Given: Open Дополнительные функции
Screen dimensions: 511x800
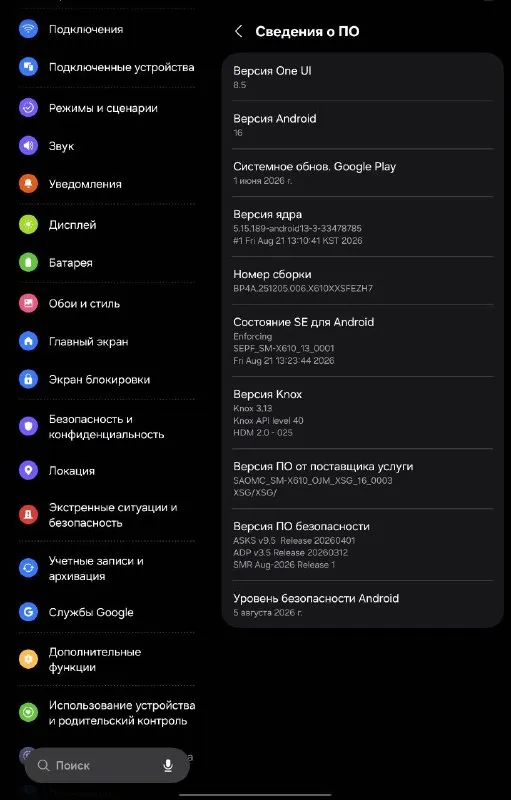Looking at the screenshot, I should [x=107, y=659].
